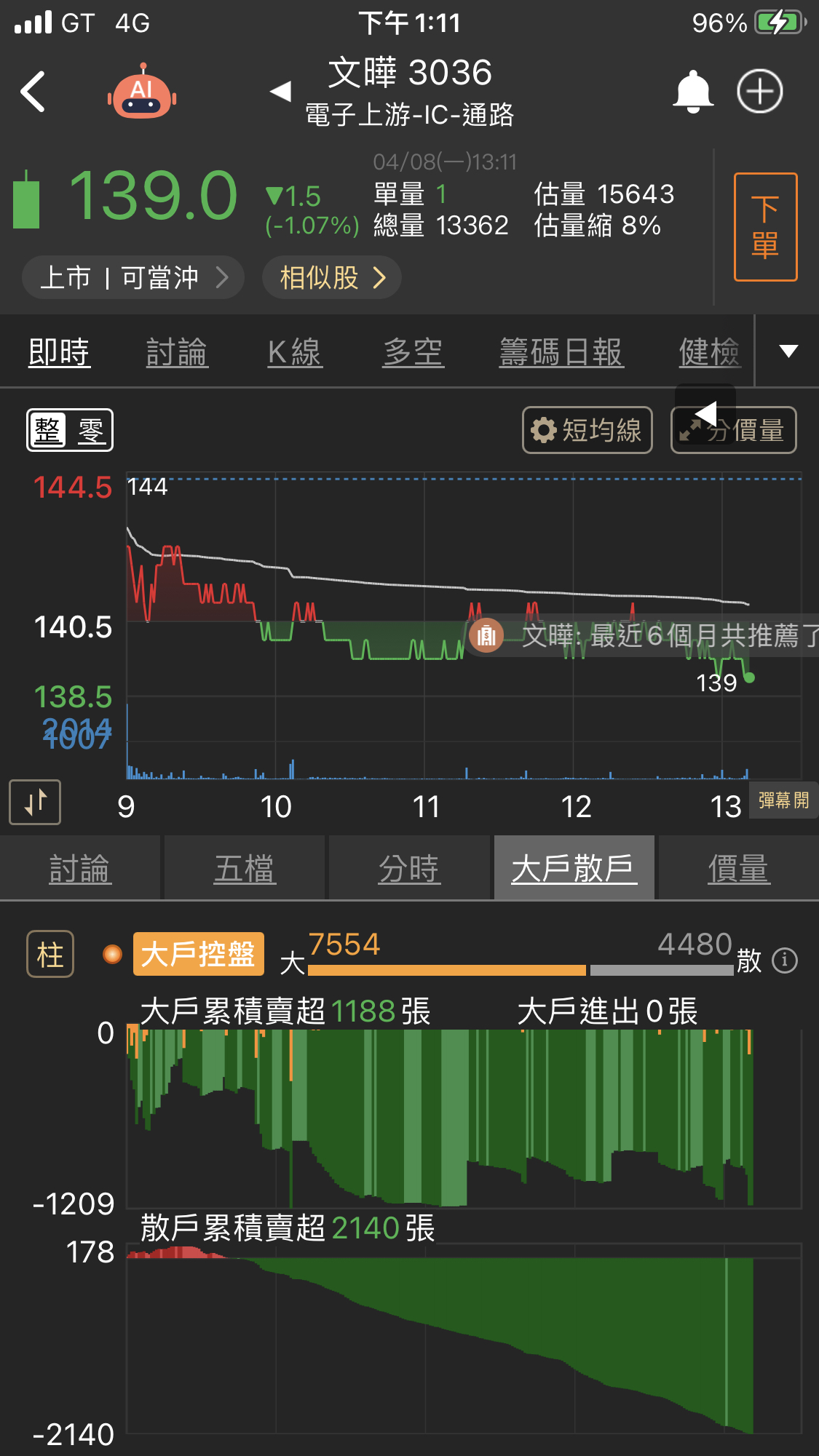819x1456 pixels.
Task: Select the 分時 sub-tab
Action: click(x=409, y=869)
